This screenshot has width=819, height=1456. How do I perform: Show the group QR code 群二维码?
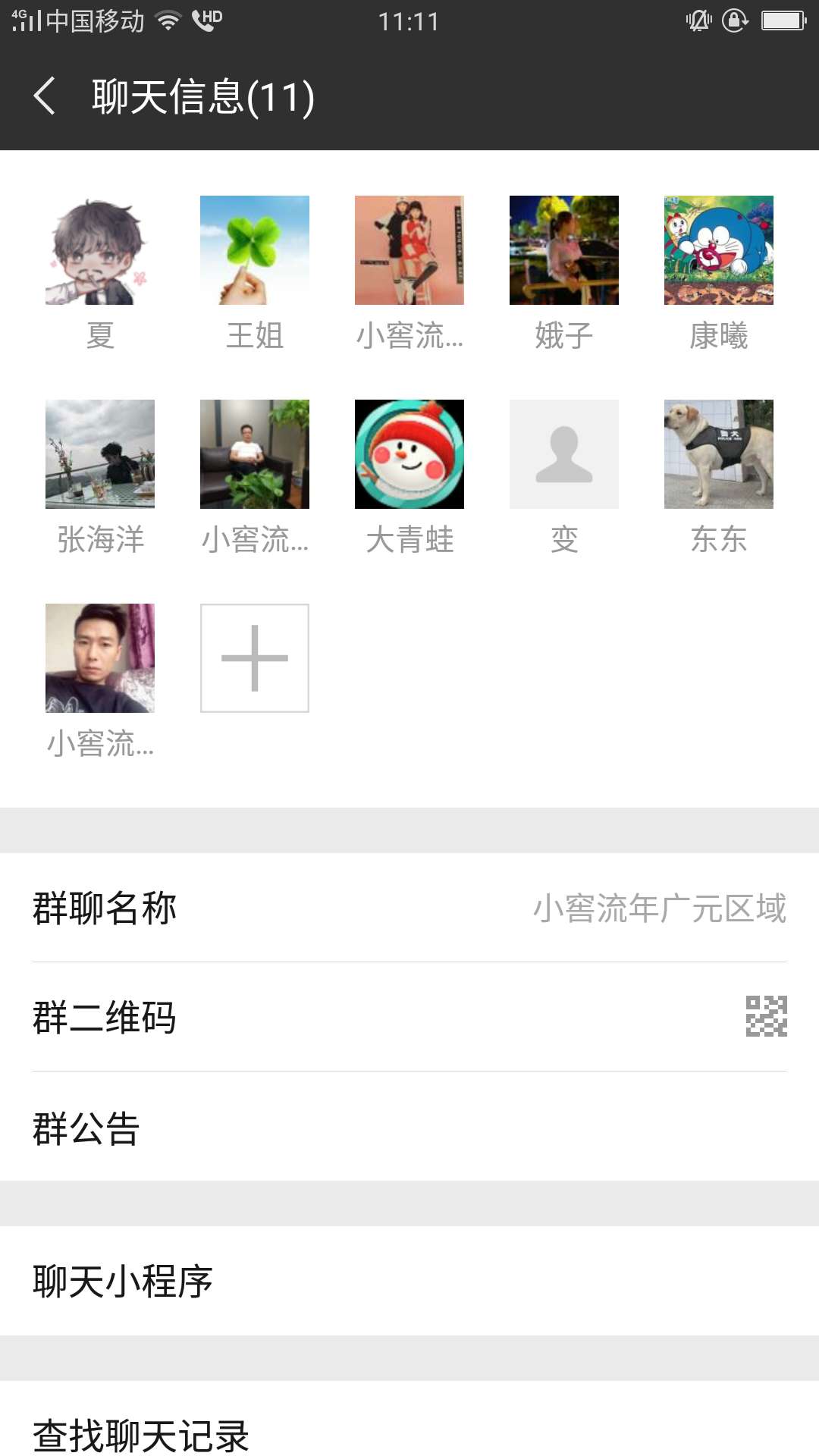[x=409, y=1017]
